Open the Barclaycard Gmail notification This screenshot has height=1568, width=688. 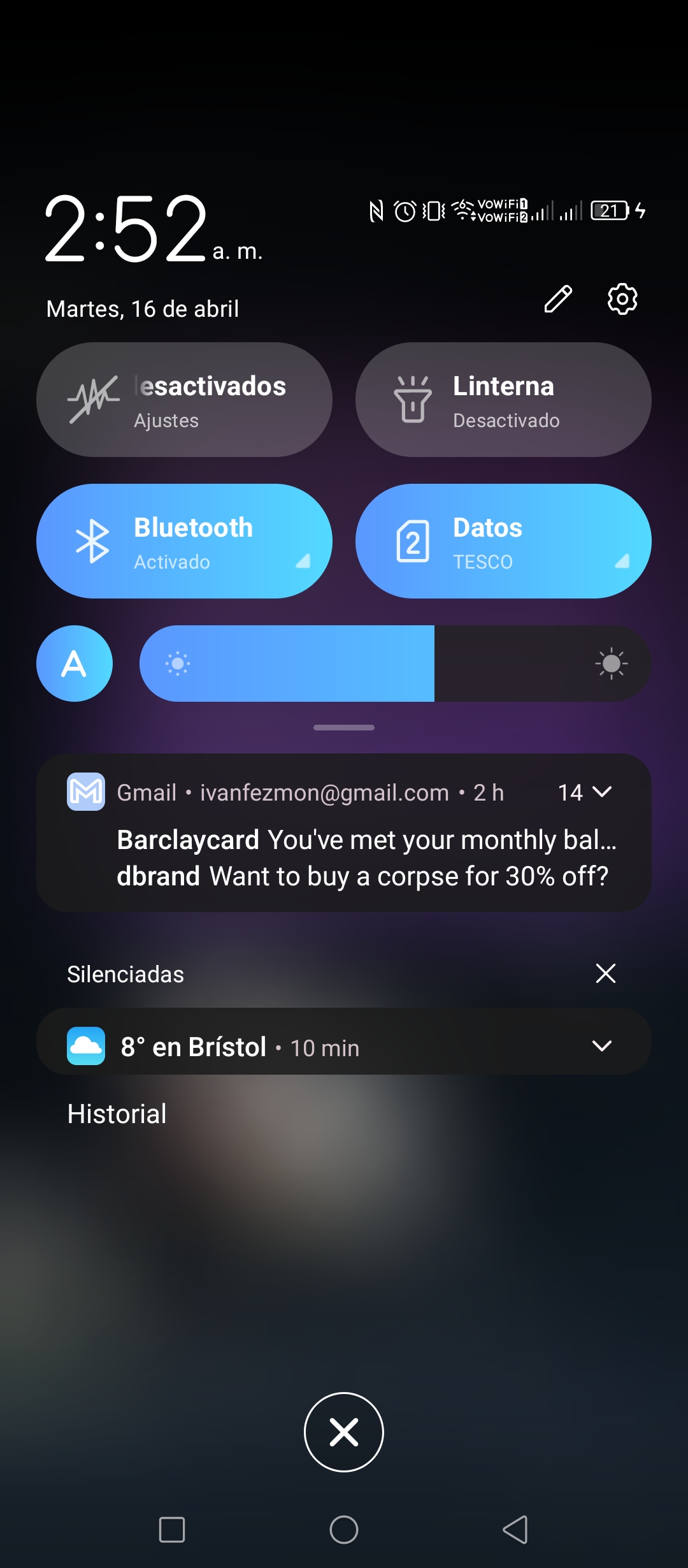tap(366, 840)
